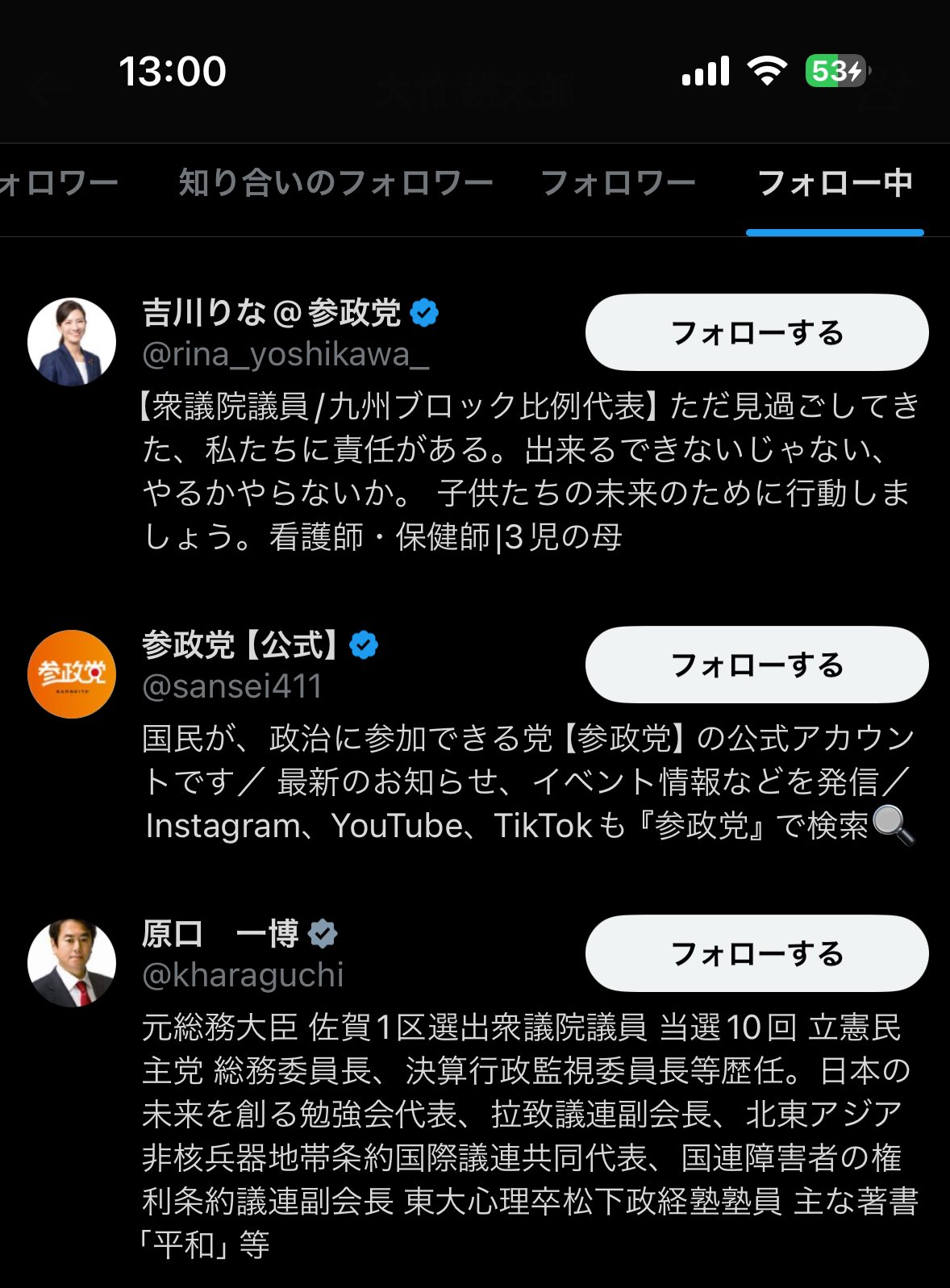This screenshot has height=1288, width=950.
Task: Follow 吉川りな@参政党
Action: coord(756,332)
